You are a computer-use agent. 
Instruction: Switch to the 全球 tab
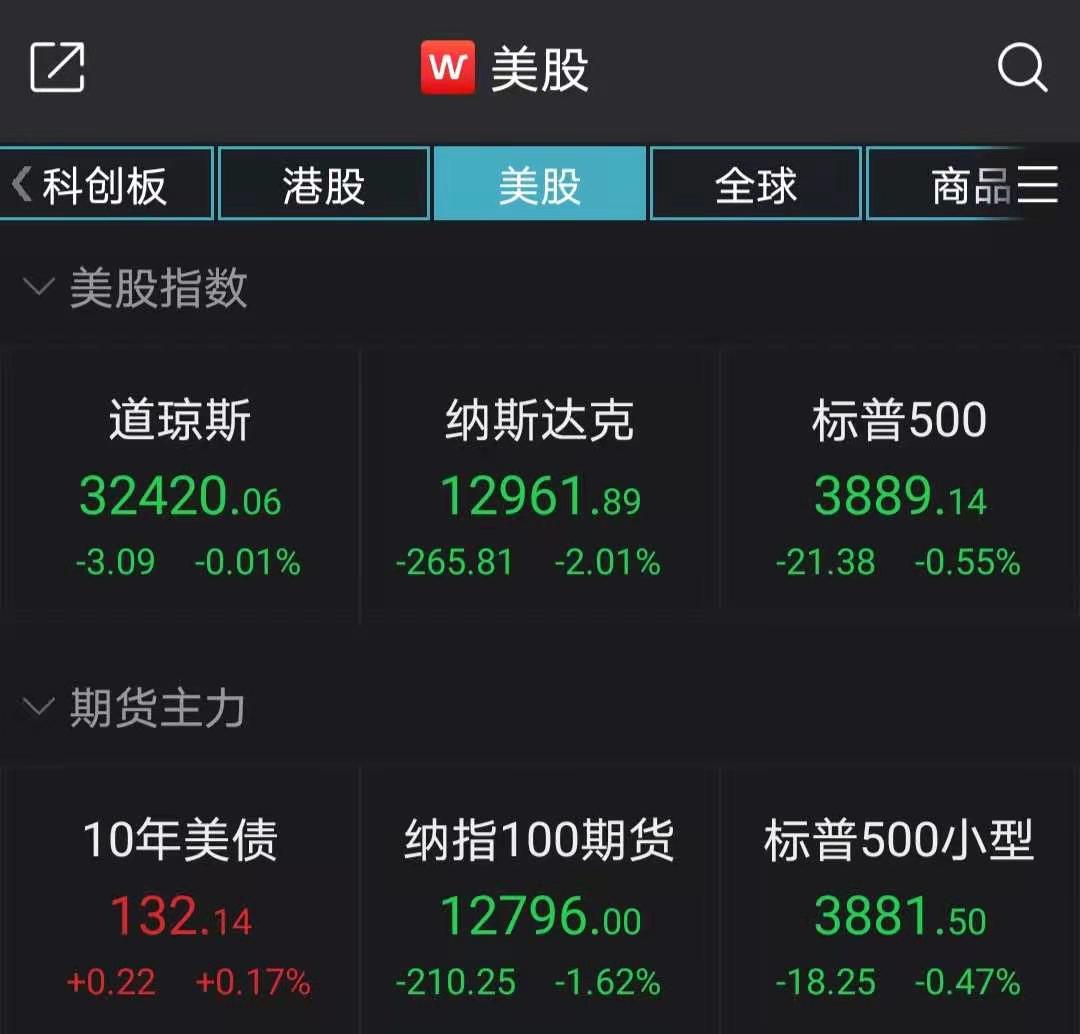(x=756, y=185)
